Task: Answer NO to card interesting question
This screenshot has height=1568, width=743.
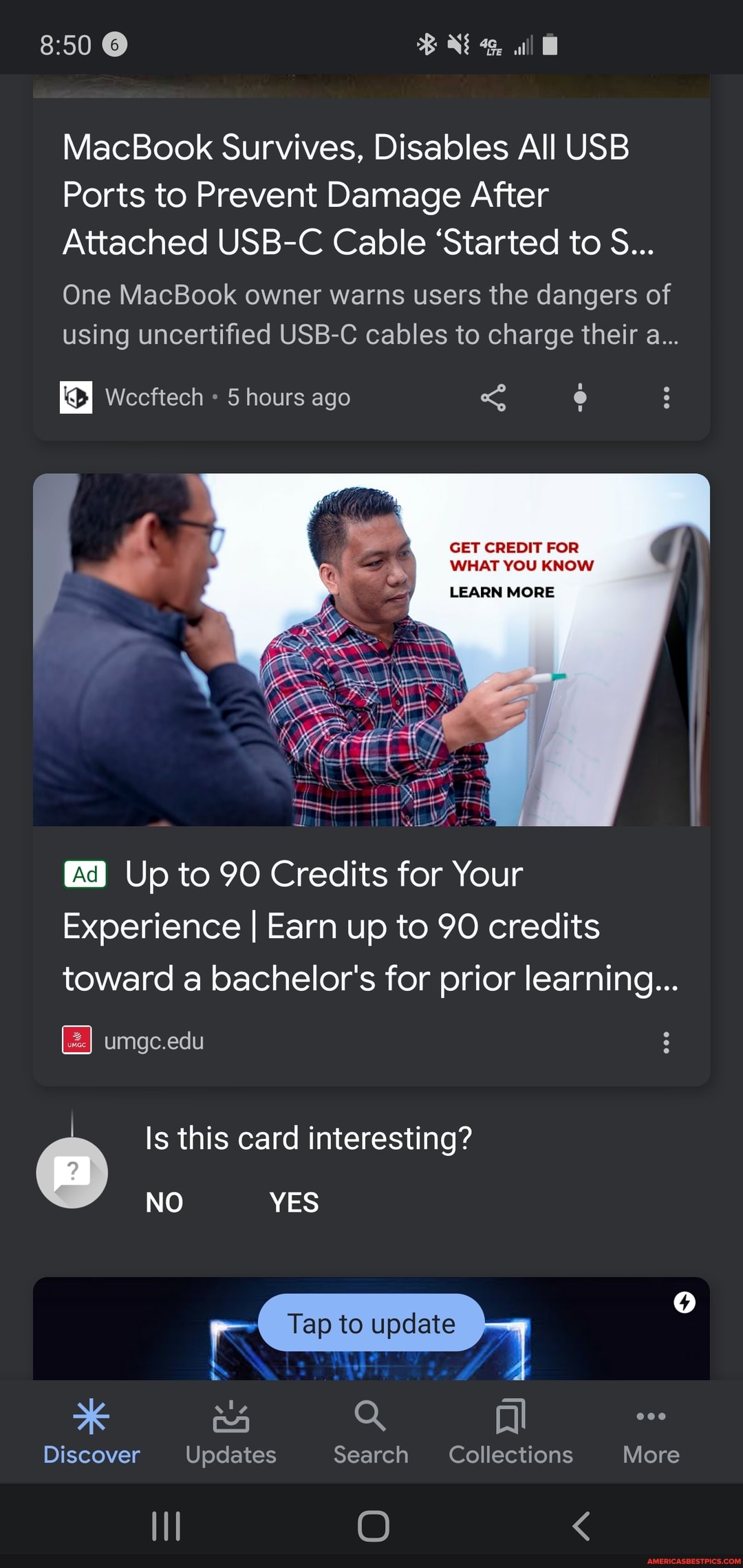Action: click(x=164, y=1203)
